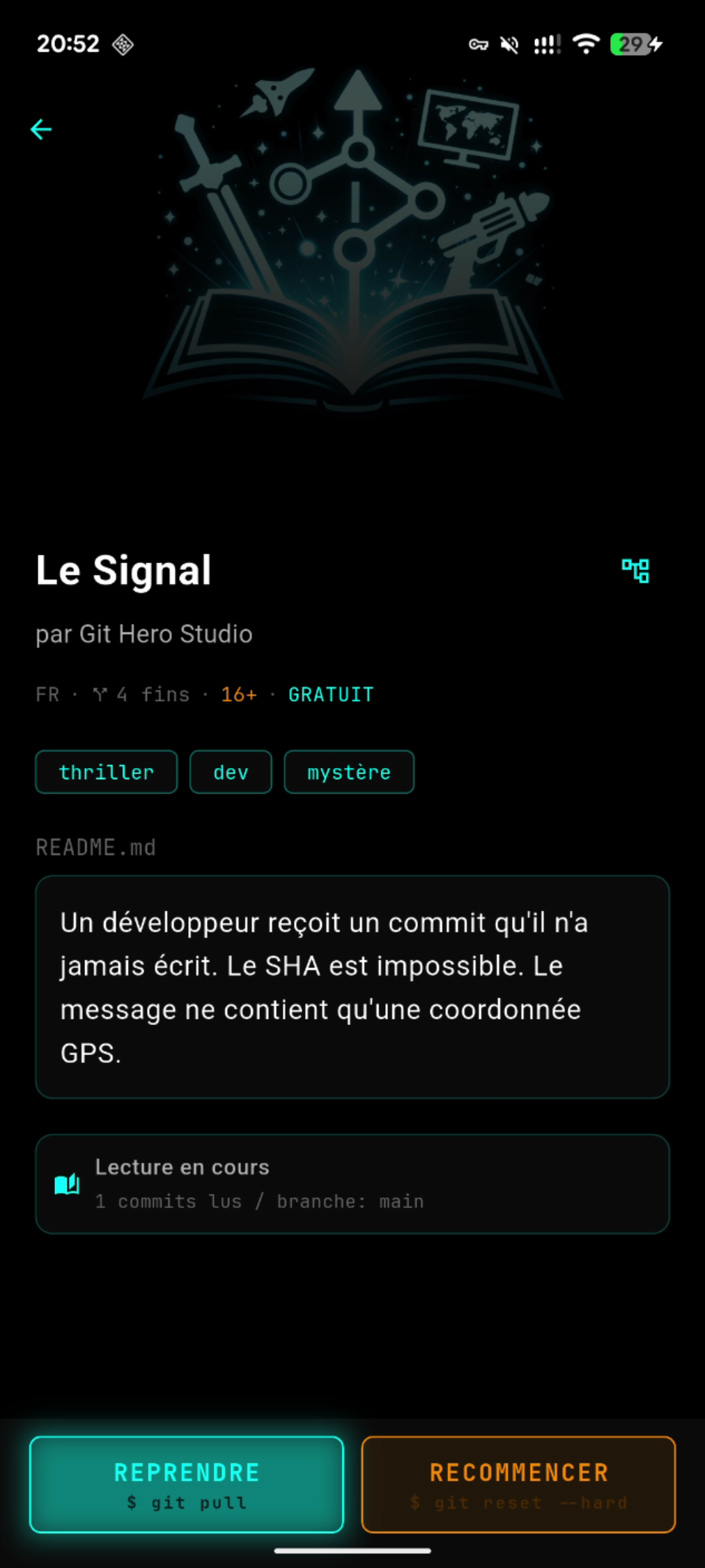
Task: Open the story branch tree icon
Action: [635, 571]
